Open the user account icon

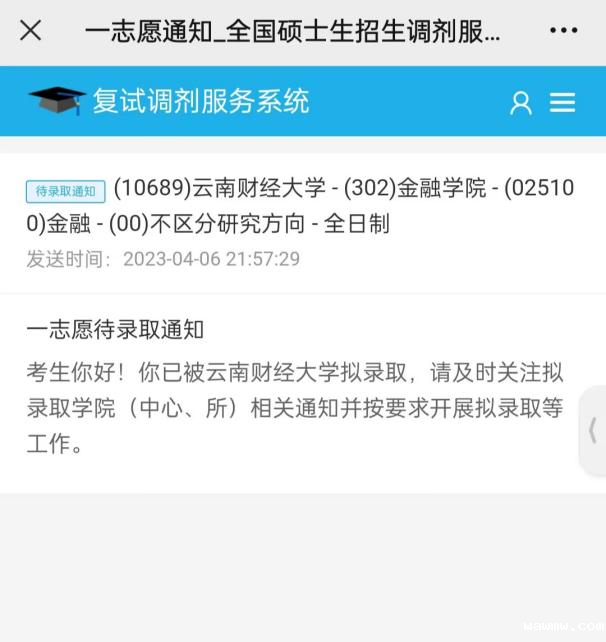tap(521, 102)
